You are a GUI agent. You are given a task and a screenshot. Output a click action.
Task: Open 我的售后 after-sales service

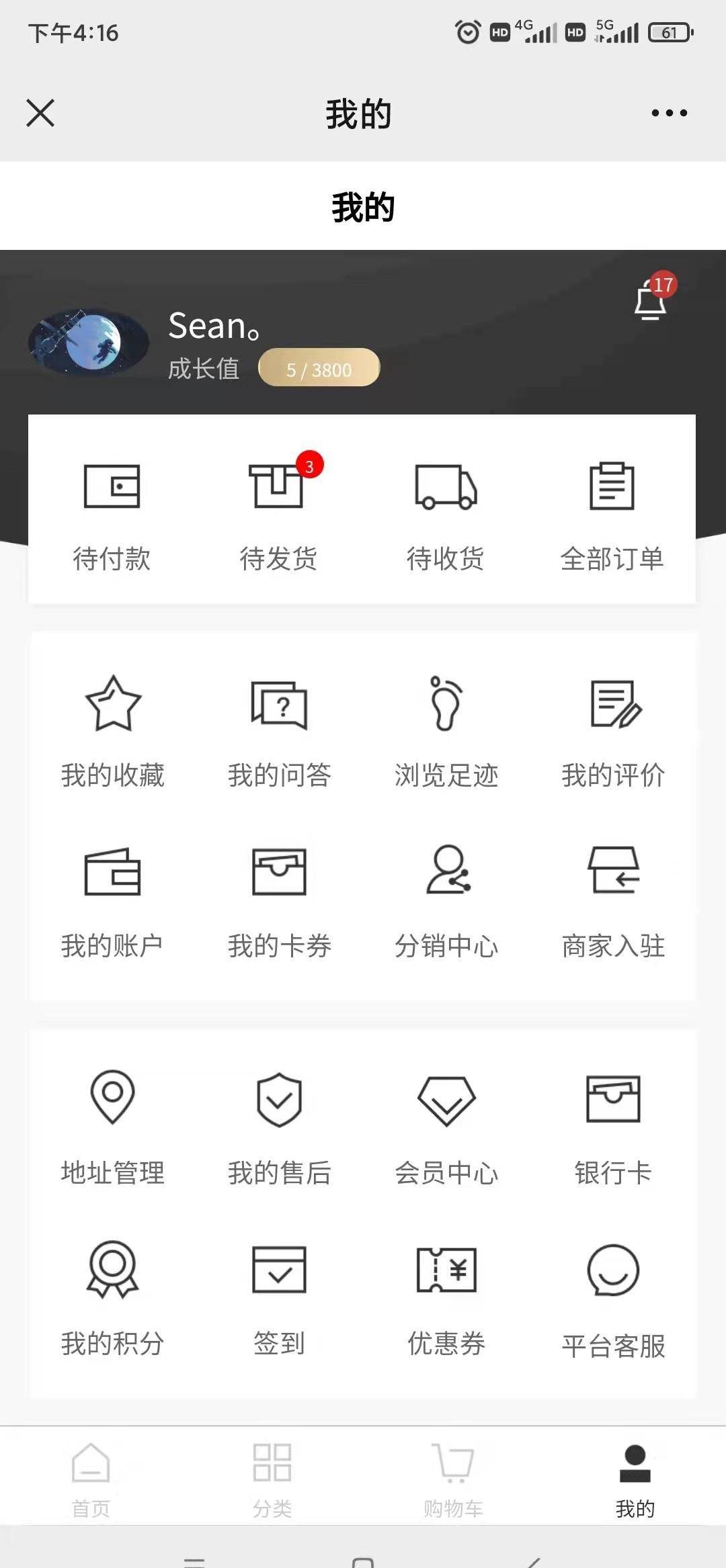pyautogui.click(x=279, y=1129)
